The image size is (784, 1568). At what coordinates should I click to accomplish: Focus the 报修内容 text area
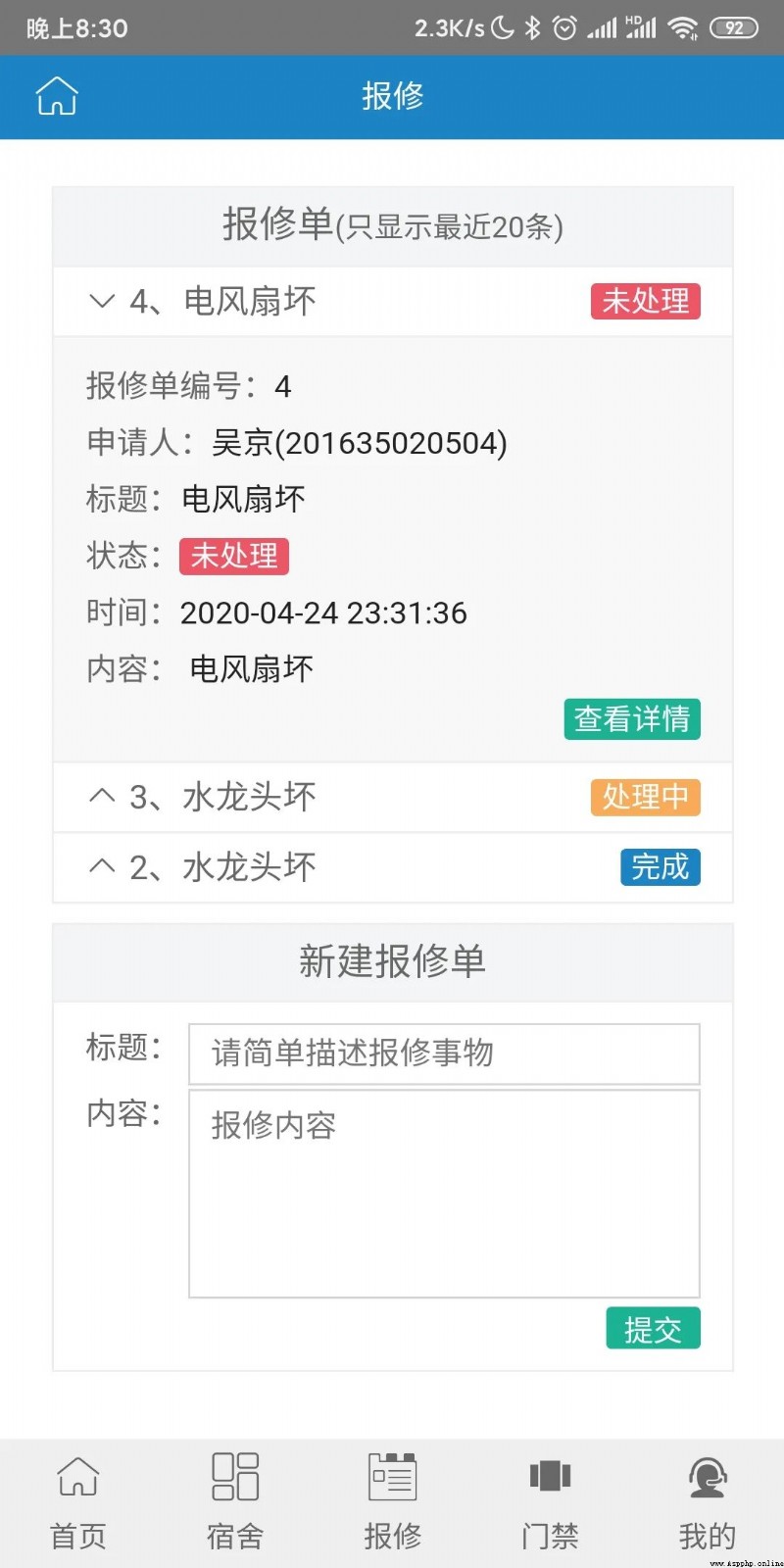tap(444, 1194)
